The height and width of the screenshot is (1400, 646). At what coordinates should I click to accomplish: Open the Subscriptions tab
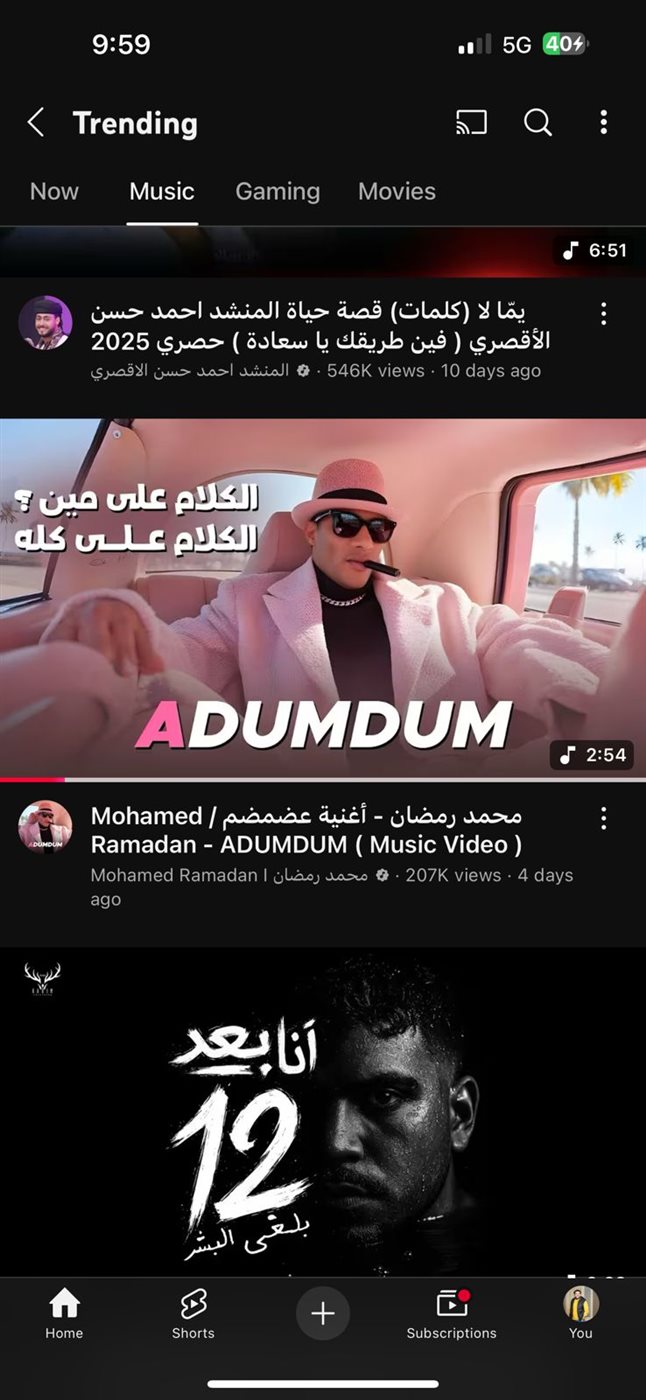coord(451,1313)
